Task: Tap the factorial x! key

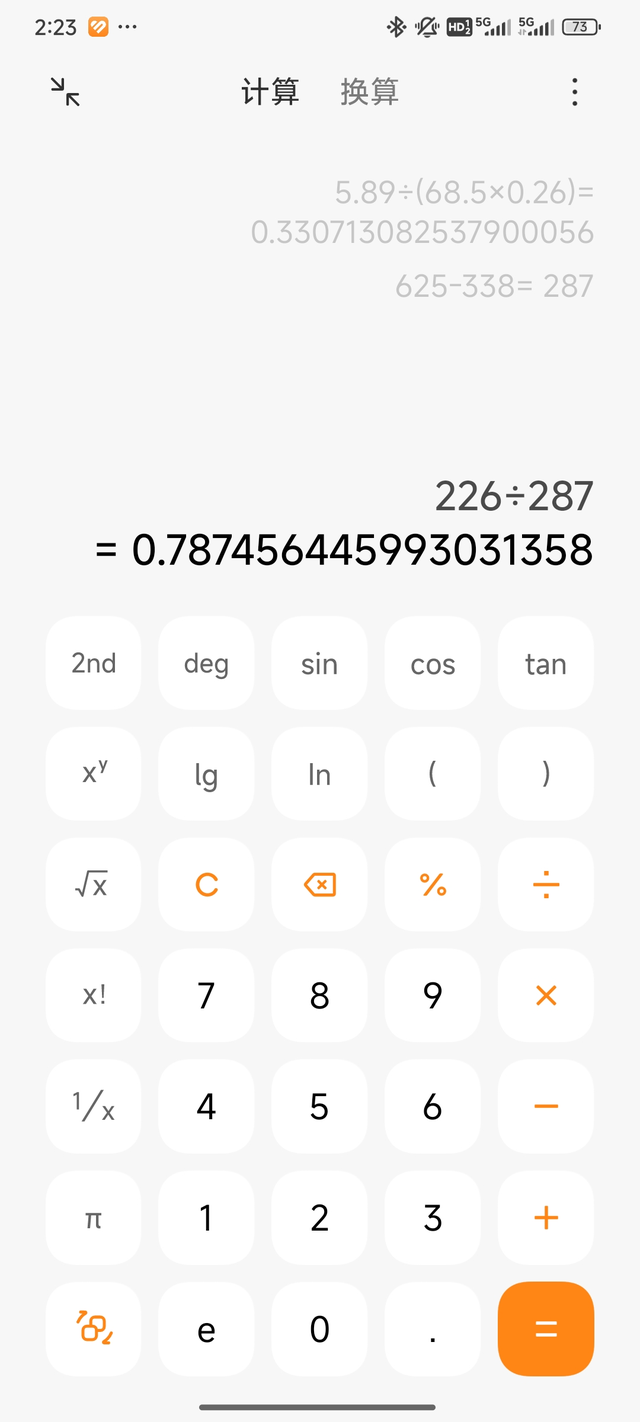Action: tap(93, 996)
